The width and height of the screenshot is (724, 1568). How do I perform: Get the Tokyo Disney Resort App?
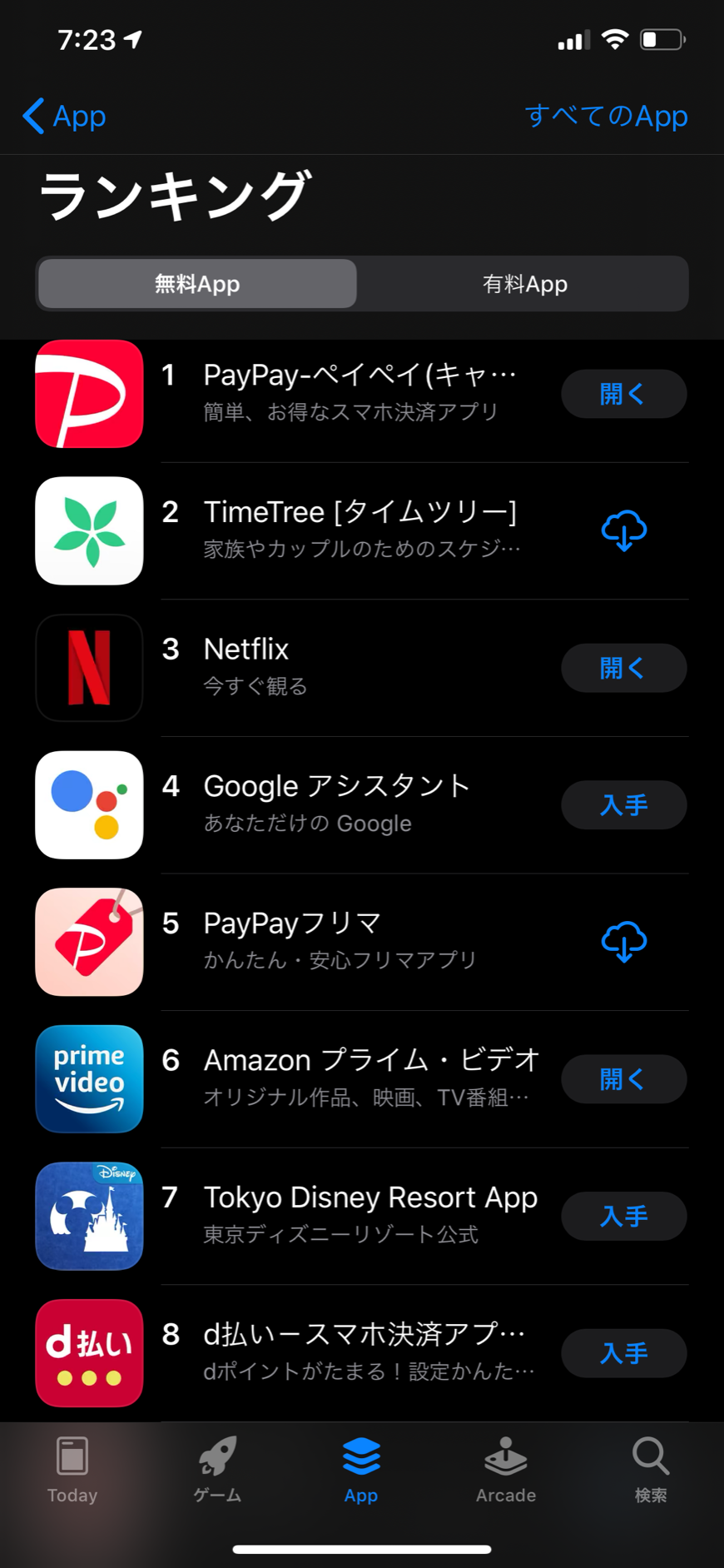pyautogui.click(x=623, y=1216)
